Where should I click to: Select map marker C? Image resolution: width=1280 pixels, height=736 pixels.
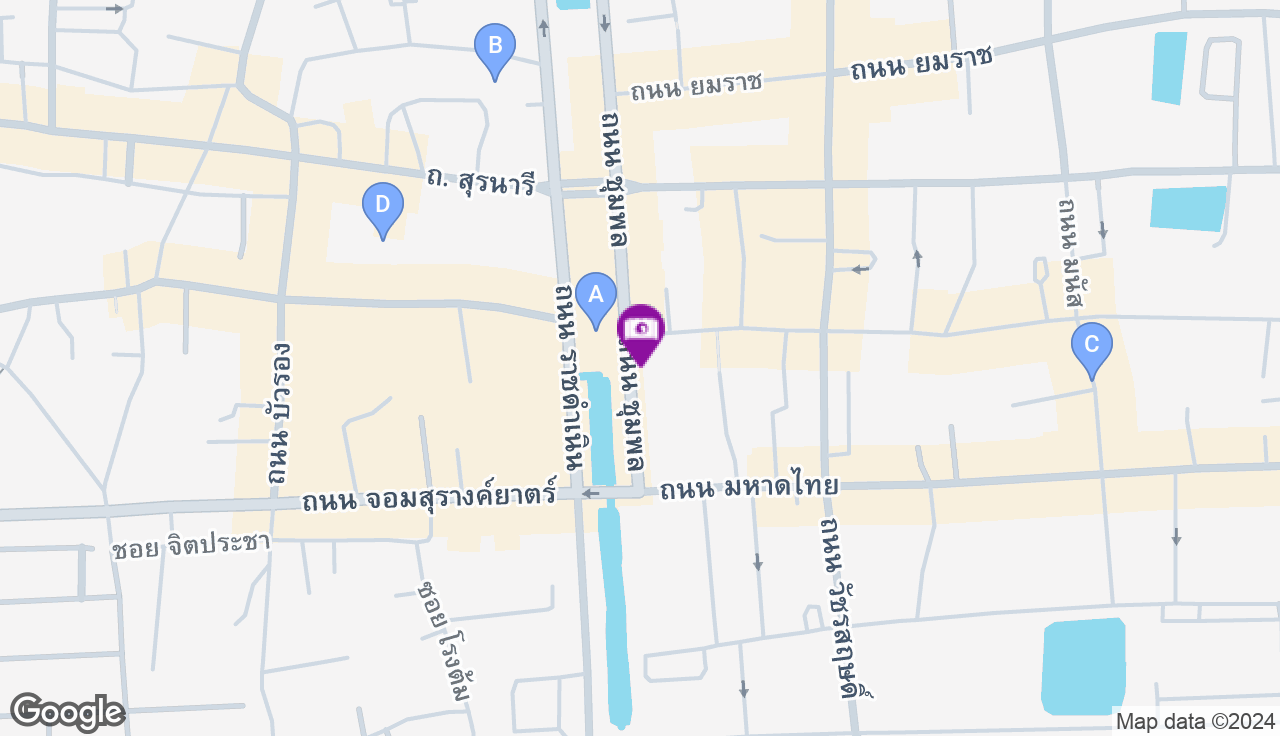(x=1091, y=346)
